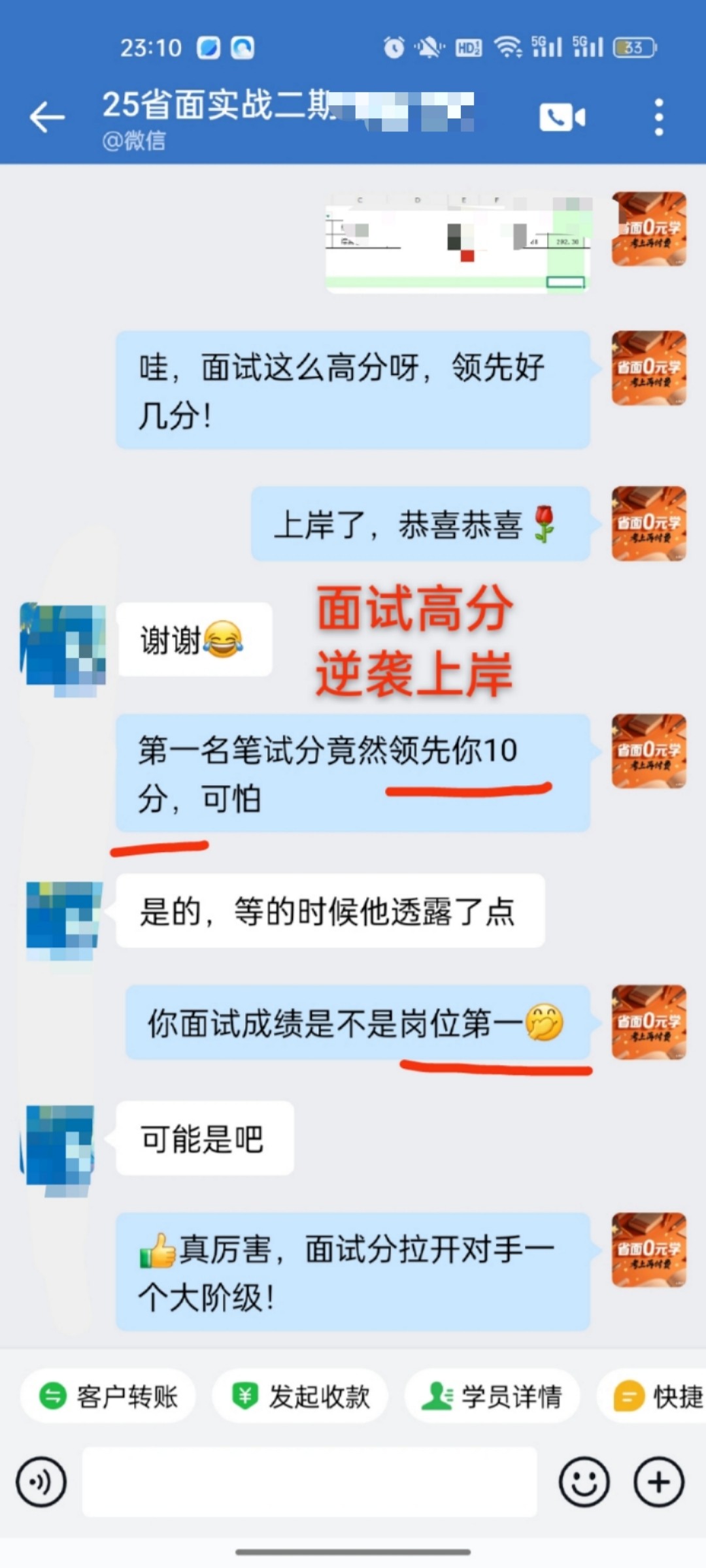Open the plus attachments menu

(658, 1482)
